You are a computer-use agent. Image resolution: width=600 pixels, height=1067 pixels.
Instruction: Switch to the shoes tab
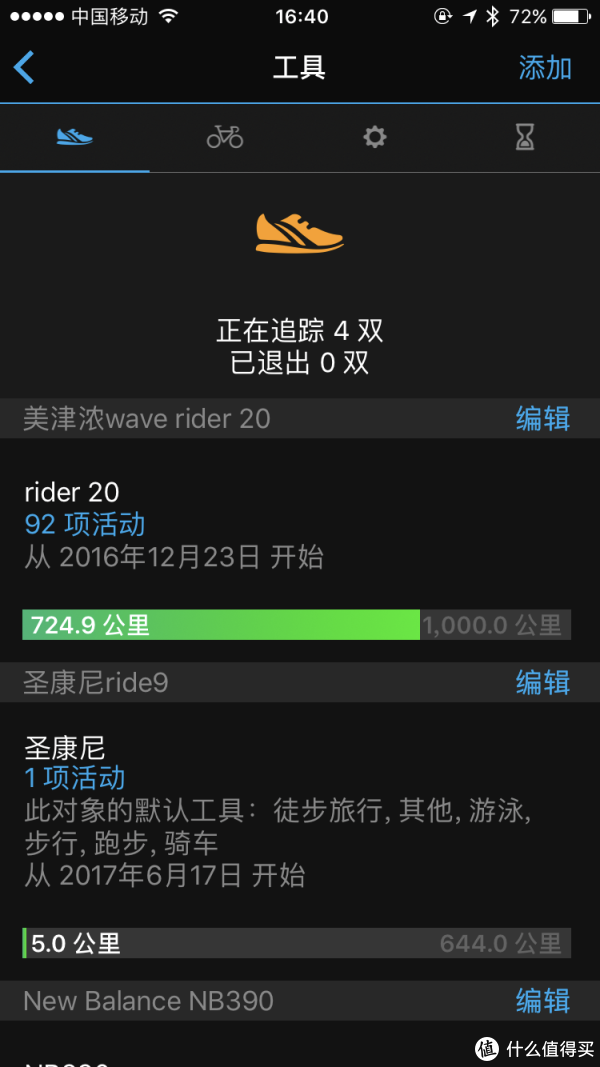pyautogui.click(x=75, y=137)
